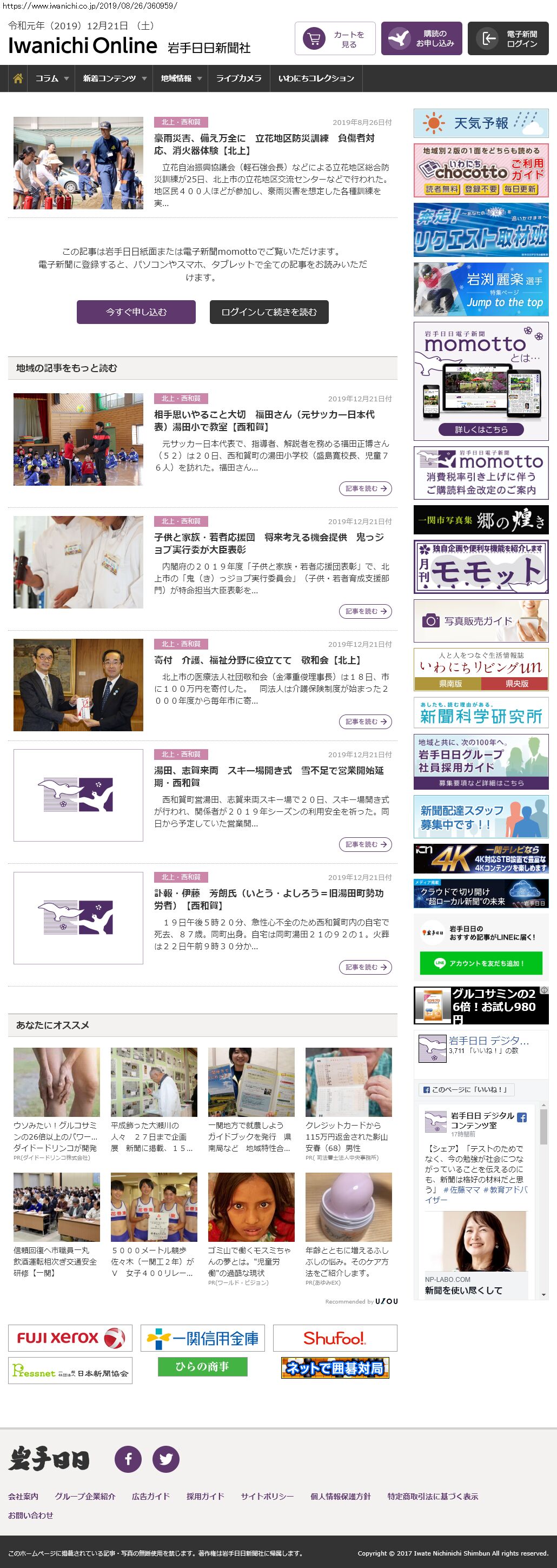Open 写真販売ガイド banner

point(481,621)
